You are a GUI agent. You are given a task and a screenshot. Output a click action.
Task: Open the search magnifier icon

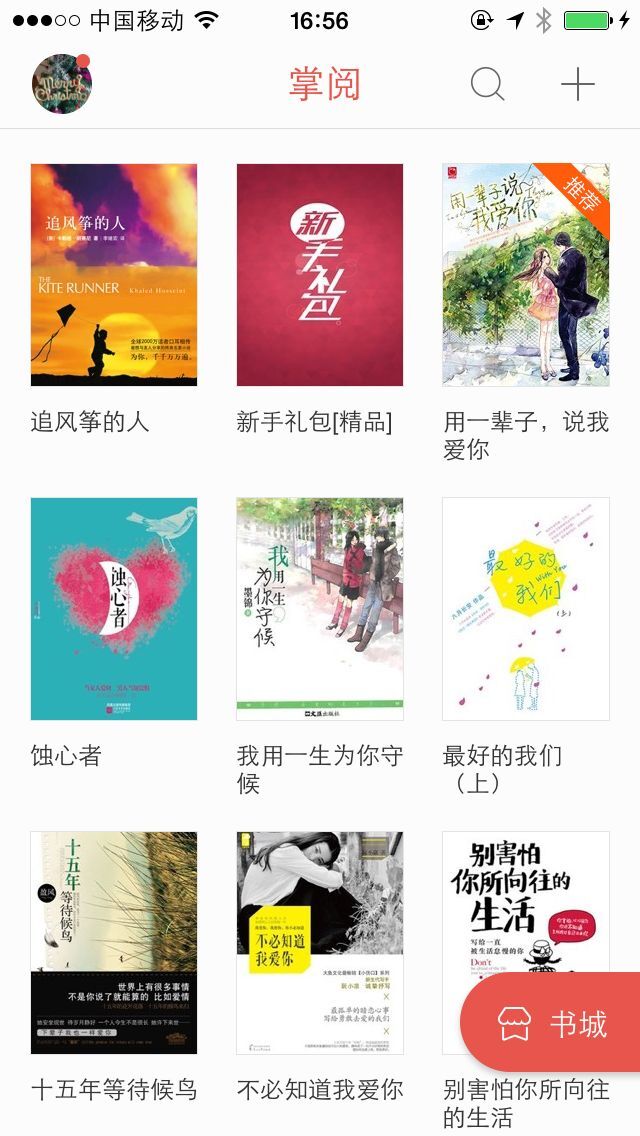click(x=487, y=84)
